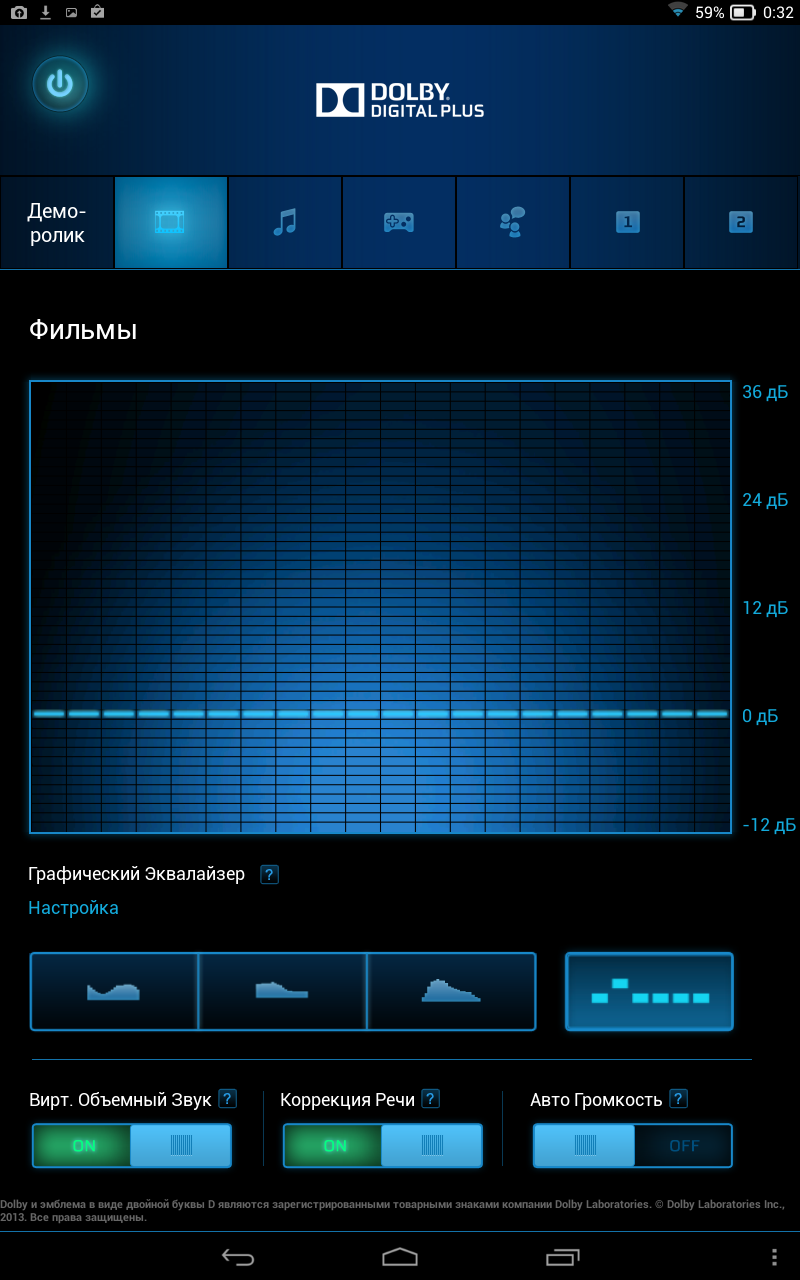Toggle Вирт. Объемный Звук off

pos(131,1146)
